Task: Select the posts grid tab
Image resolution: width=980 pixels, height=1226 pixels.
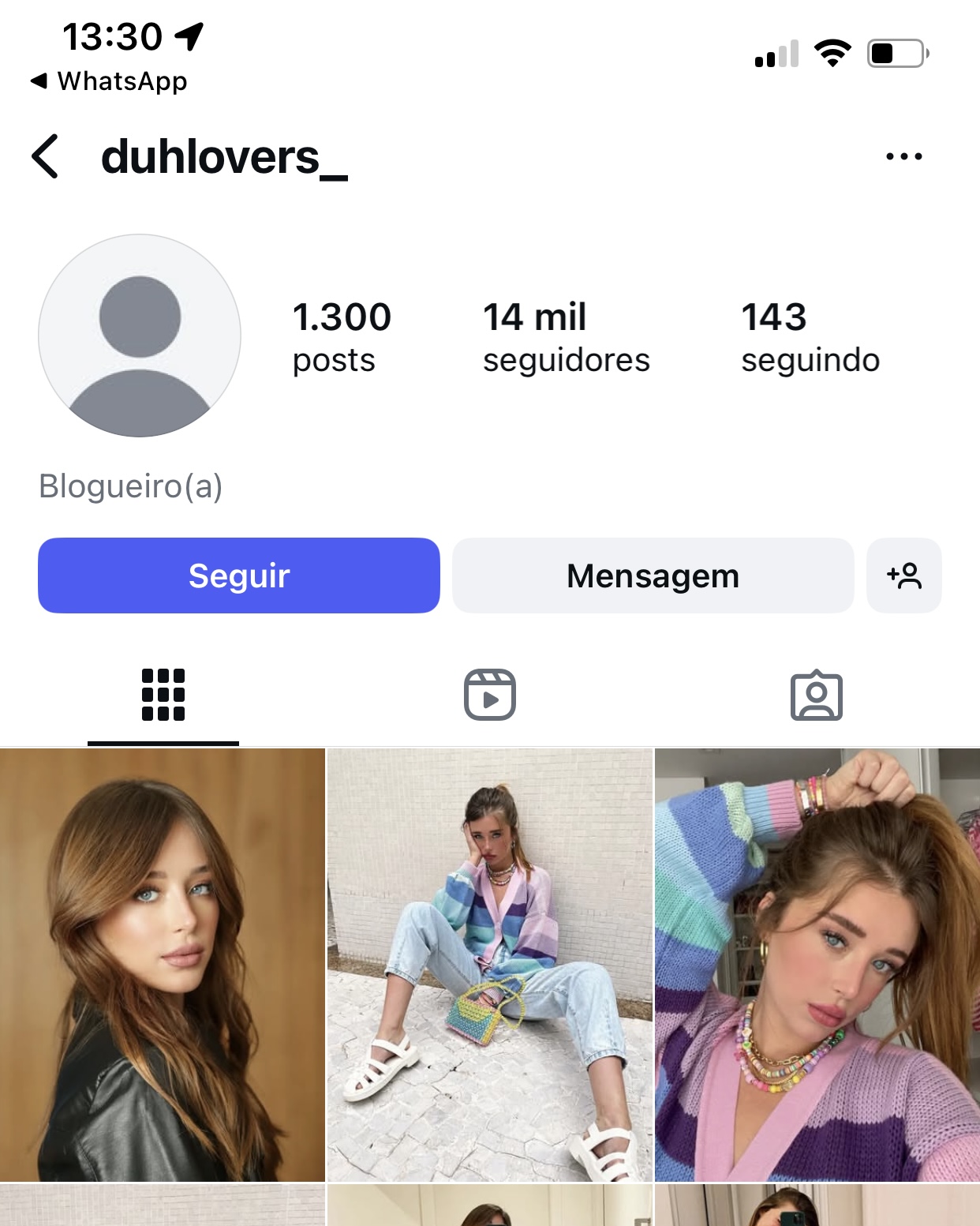Action: [163, 695]
